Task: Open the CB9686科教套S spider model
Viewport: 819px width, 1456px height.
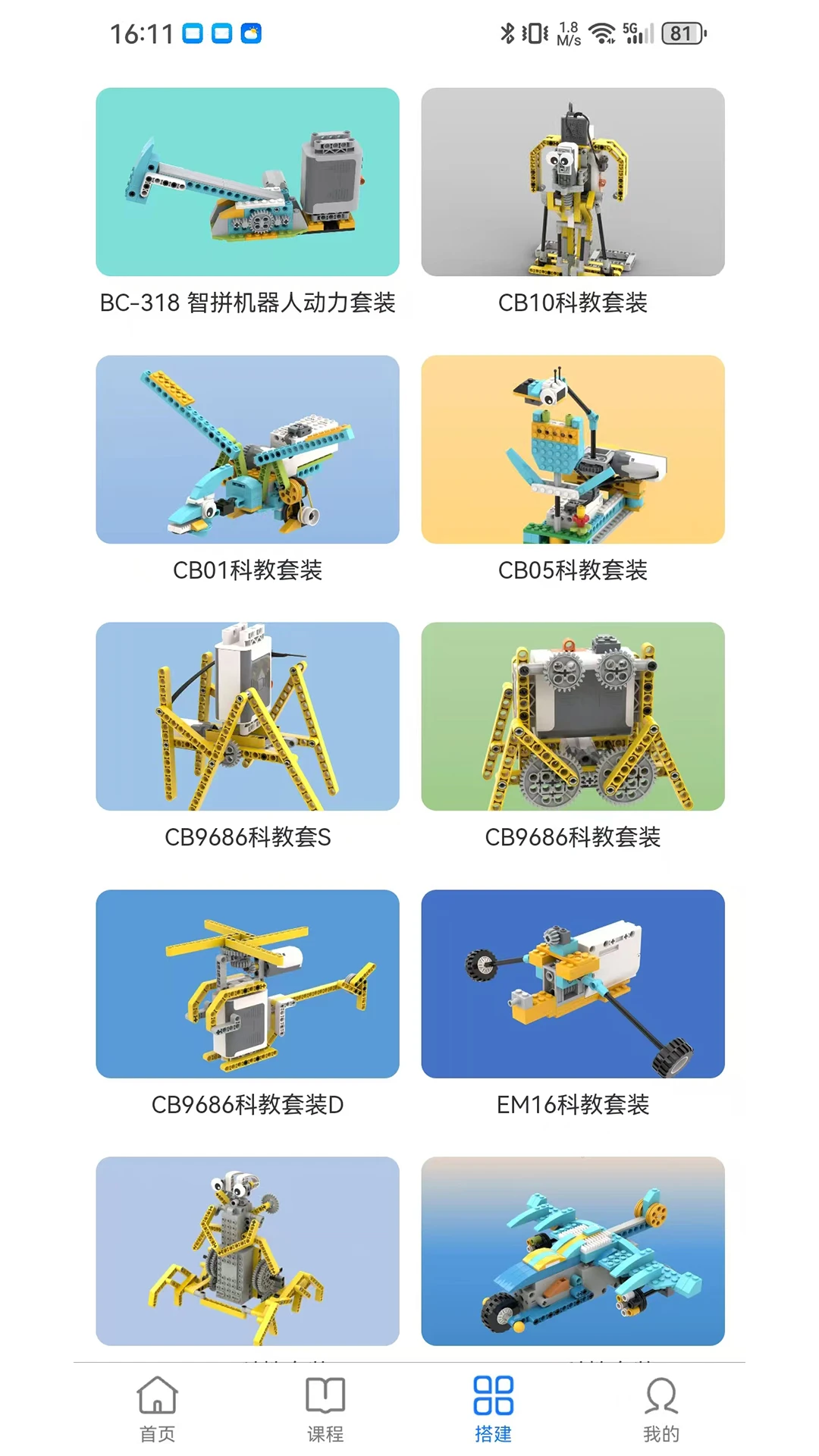Action: pyautogui.click(x=246, y=717)
